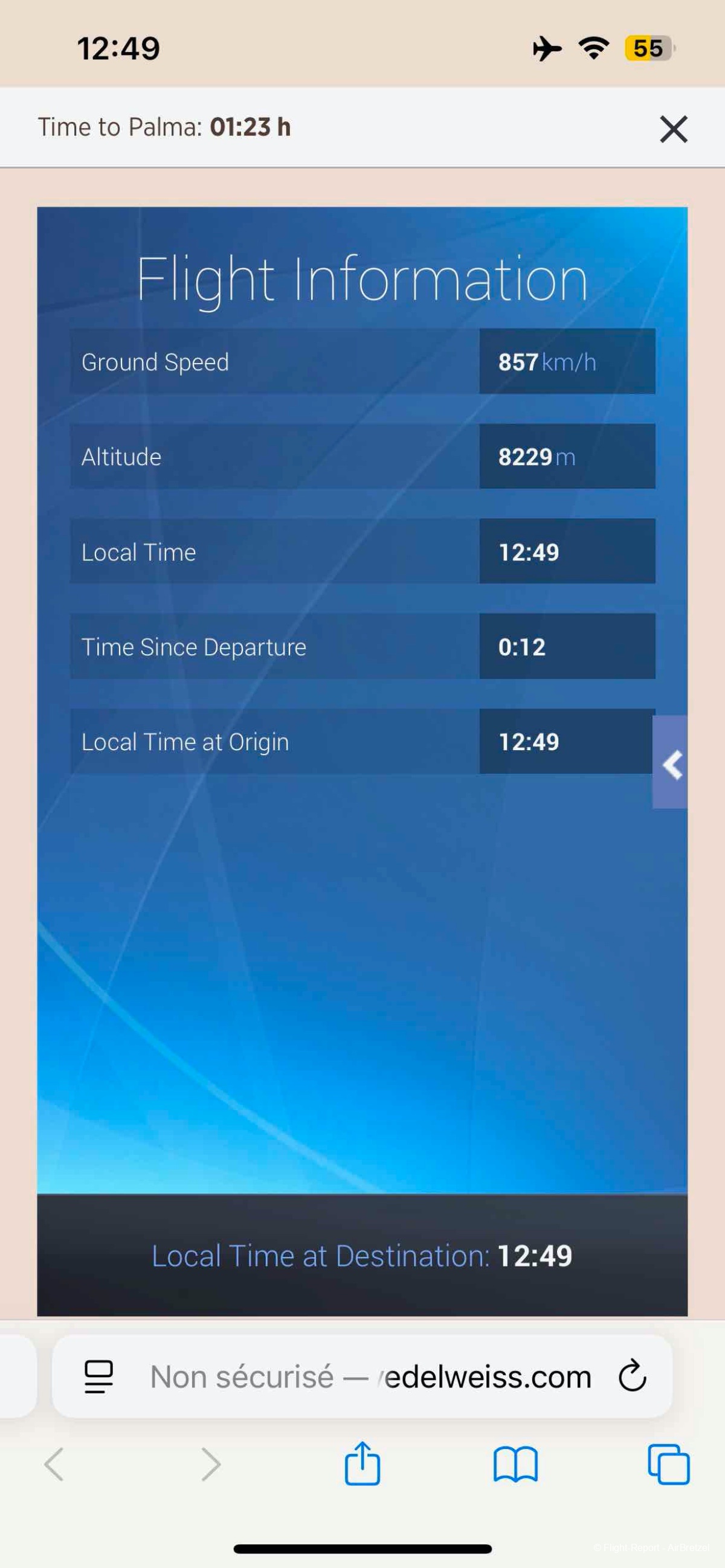Show all open tabs
The width and height of the screenshot is (725, 1568).
(x=668, y=1465)
